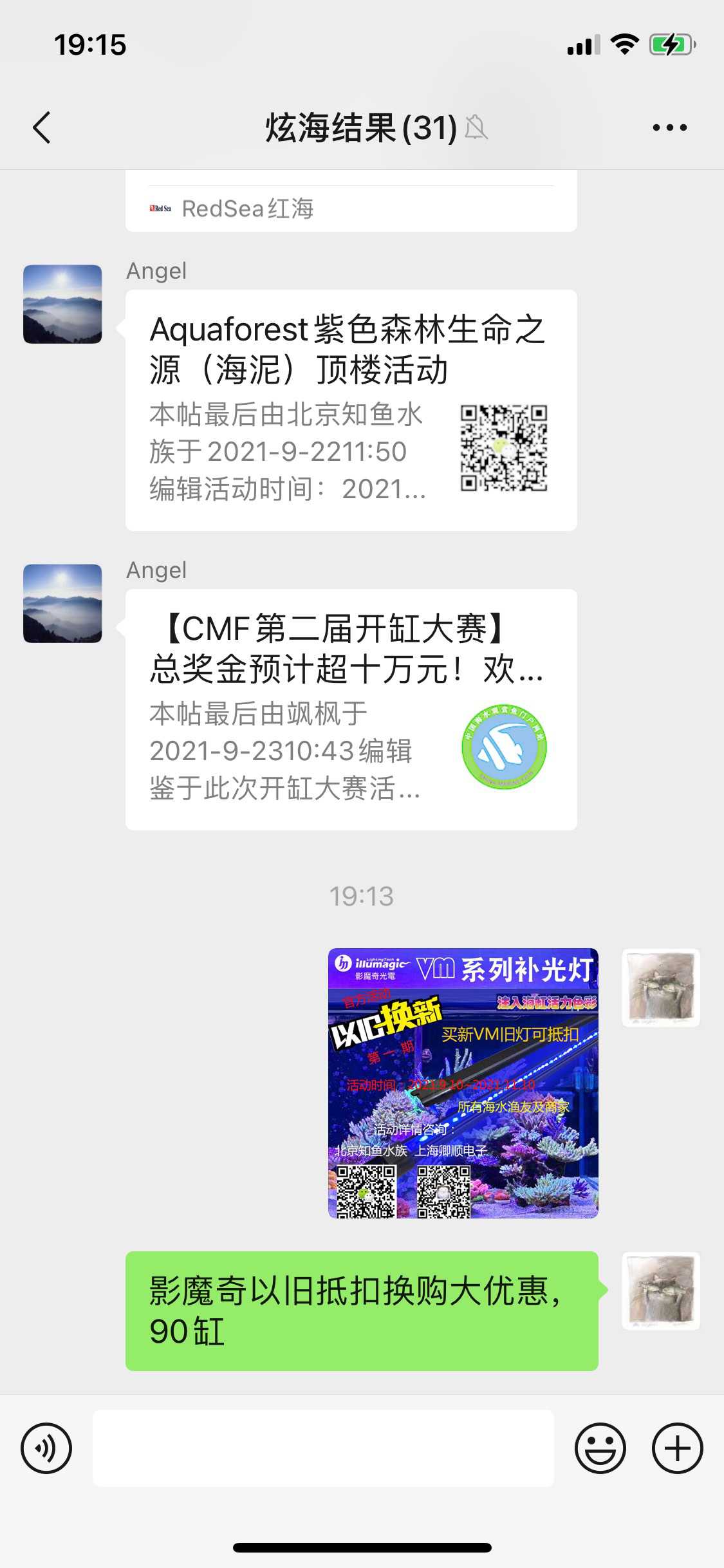Tap the message text input field

pos(323,1448)
